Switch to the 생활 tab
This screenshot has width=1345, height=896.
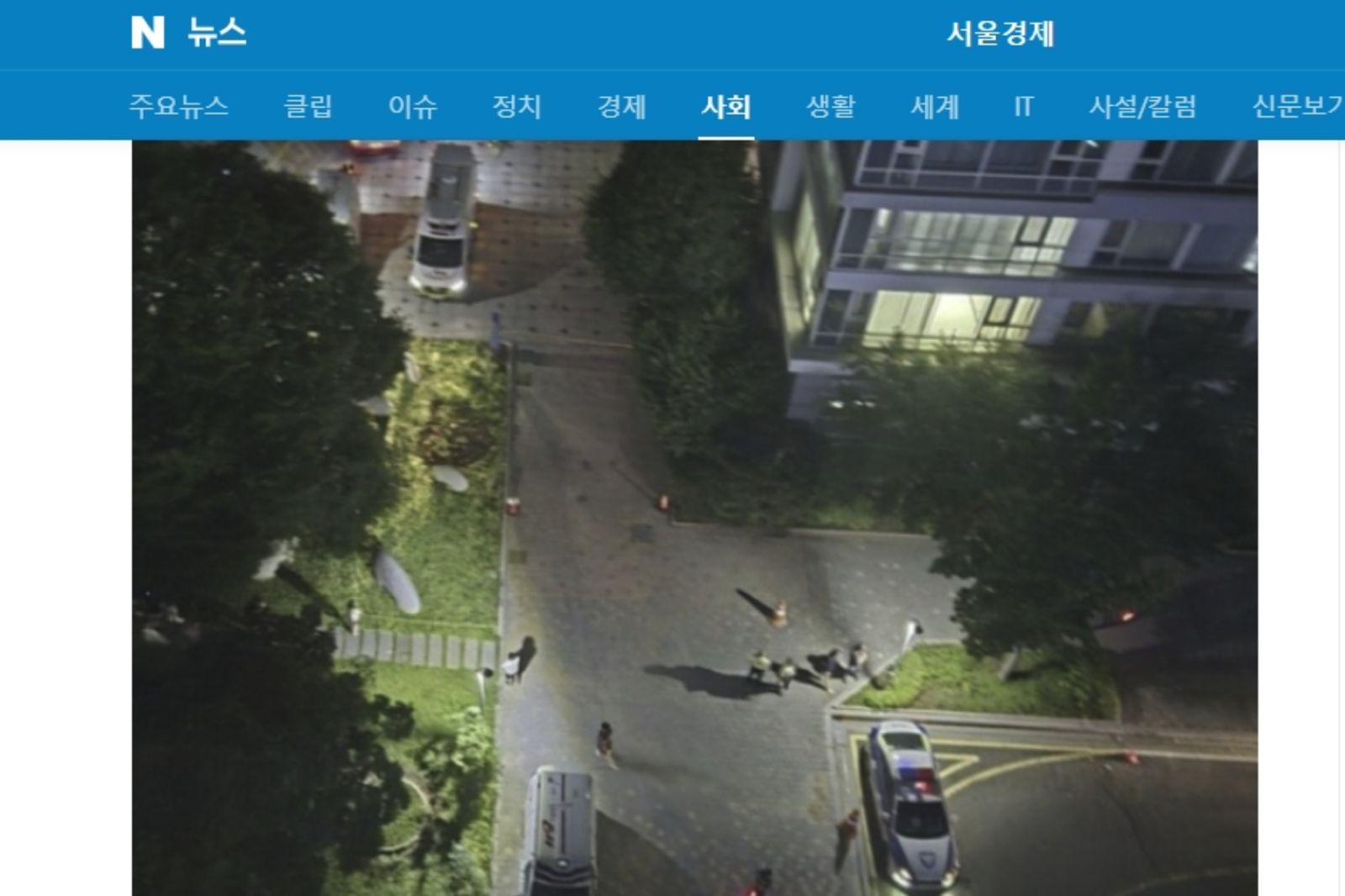[x=831, y=107]
